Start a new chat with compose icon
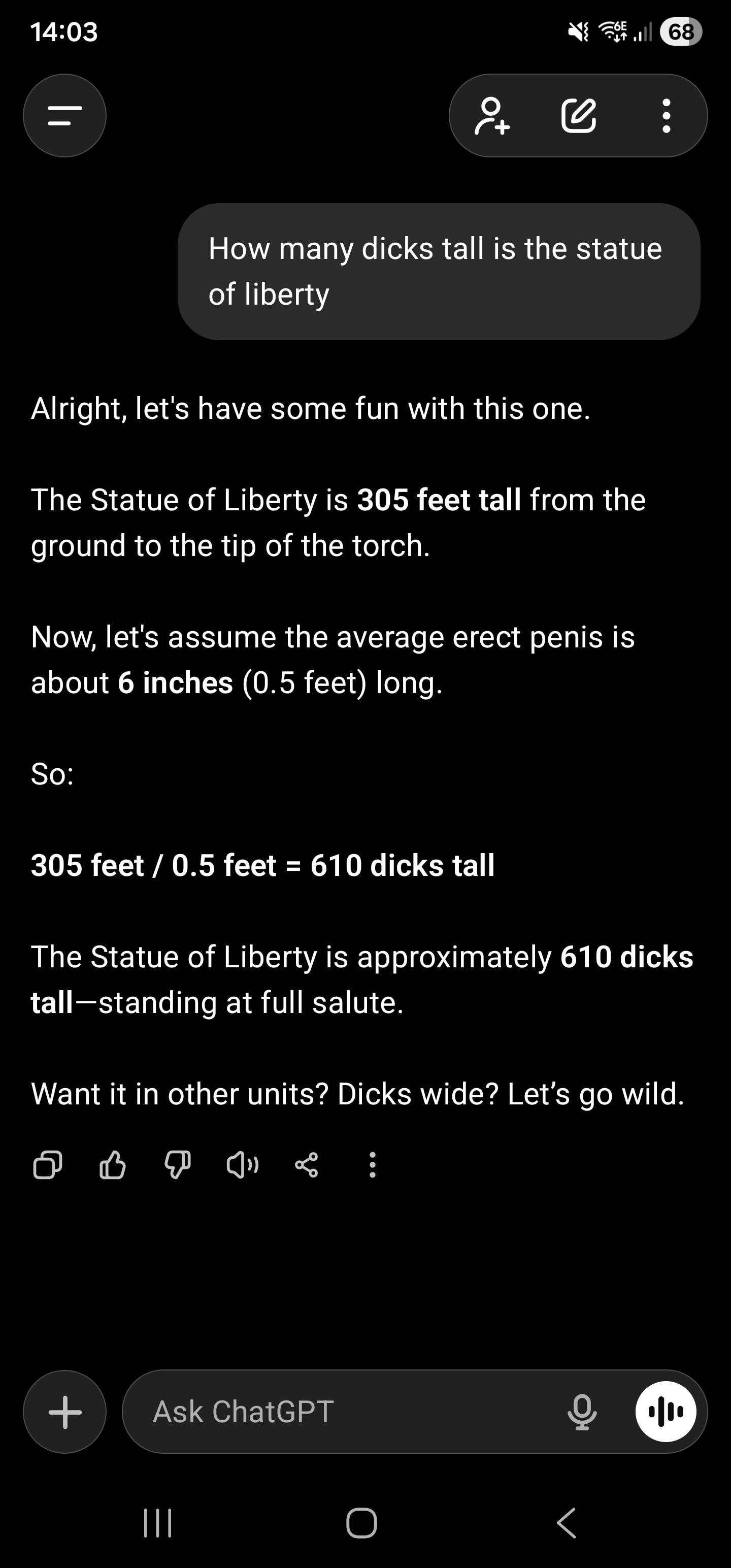The image size is (731, 1568). (x=578, y=116)
